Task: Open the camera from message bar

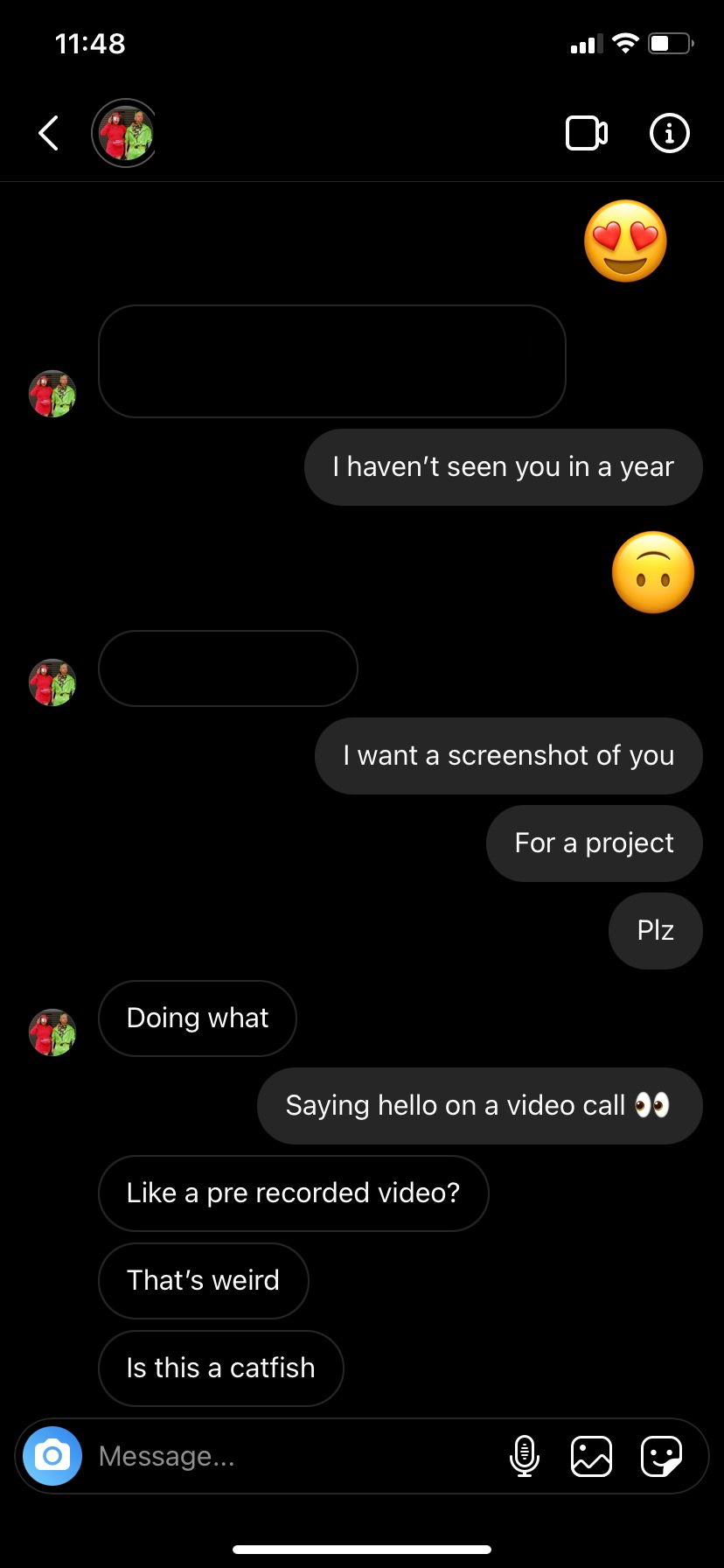Action: pos(52,1456)
